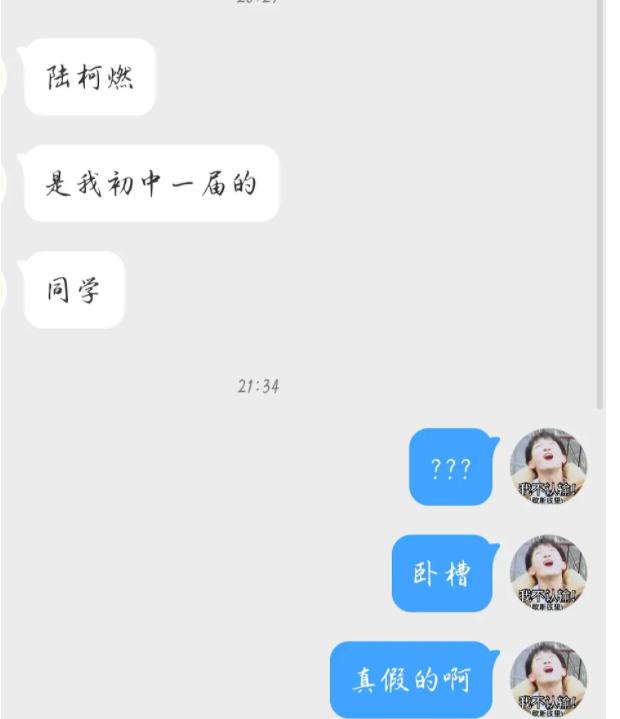Viewport: 620px width, 719px height.
Task: Tap the avatar beside 真假的啊 message
Action: (x=548, y=679)
